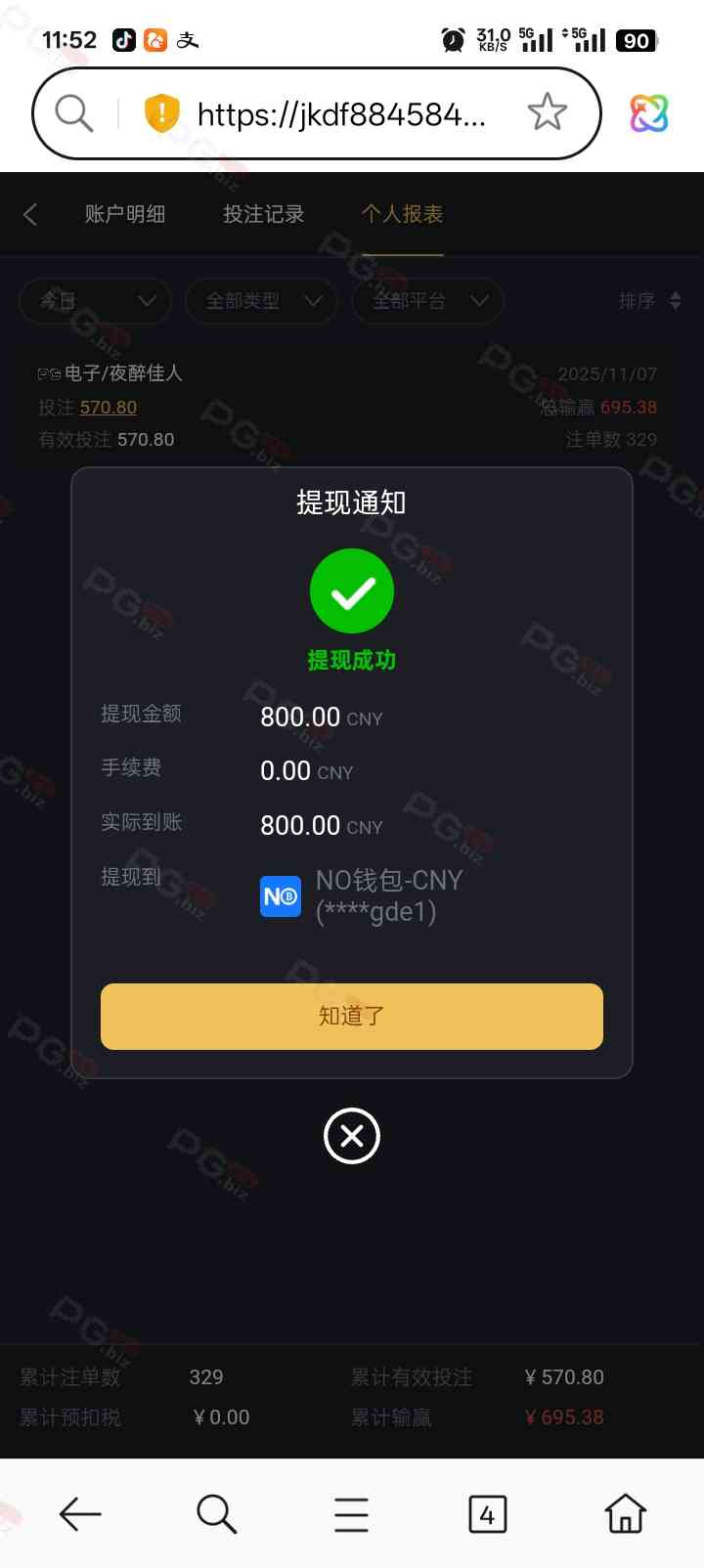Tap the search icon in the address bar
Image resolution: width=704 pixels, height=1568 pixels.
73,113
